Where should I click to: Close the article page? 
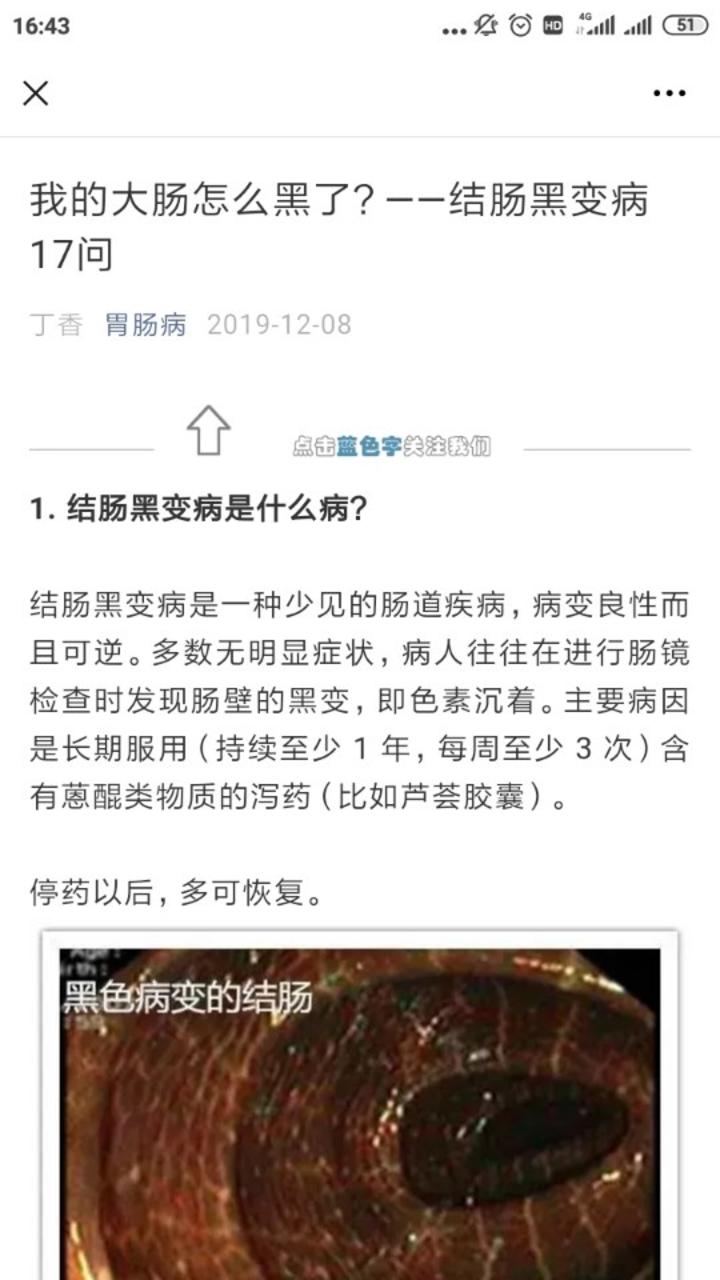pyautogui.click(x=36, y=93)
